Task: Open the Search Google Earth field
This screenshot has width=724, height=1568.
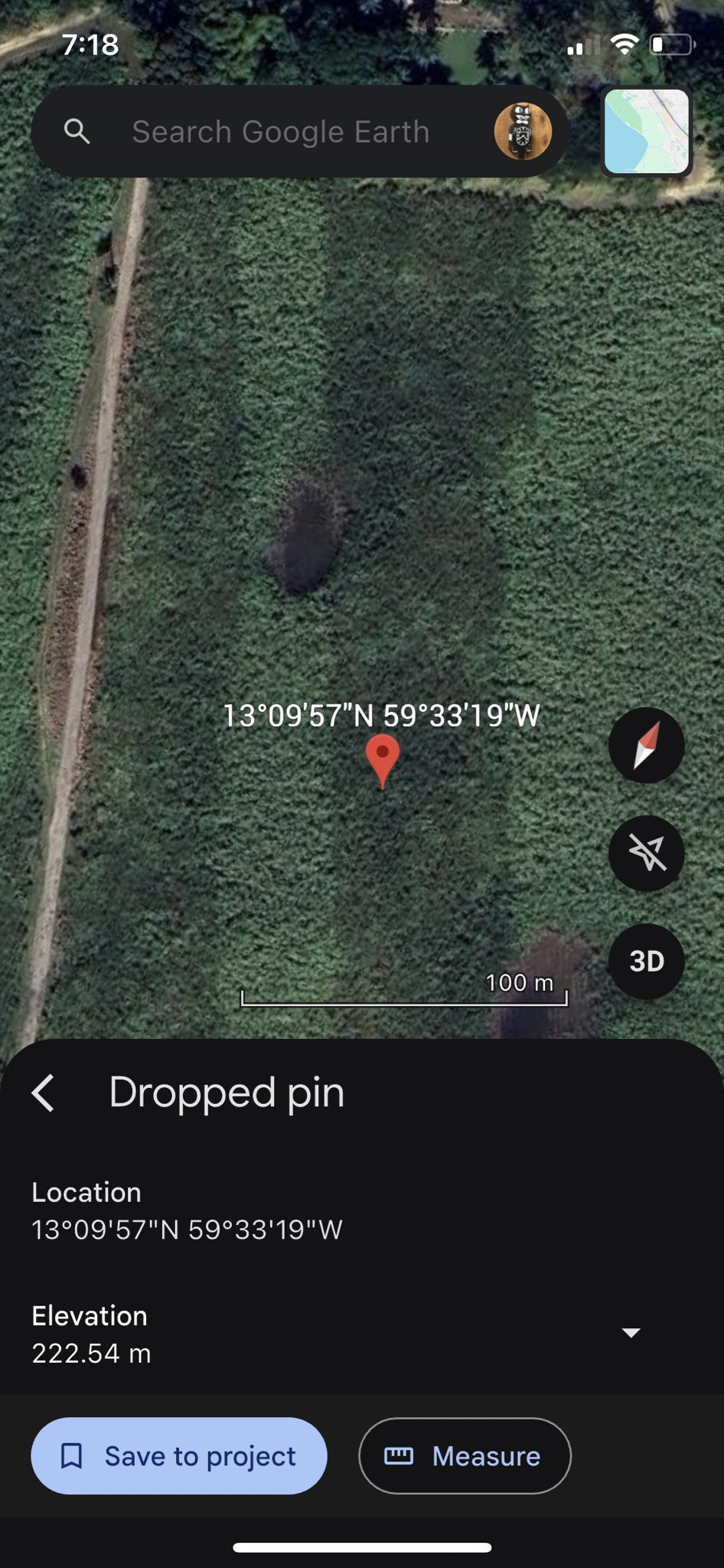Action: [280, 132]
